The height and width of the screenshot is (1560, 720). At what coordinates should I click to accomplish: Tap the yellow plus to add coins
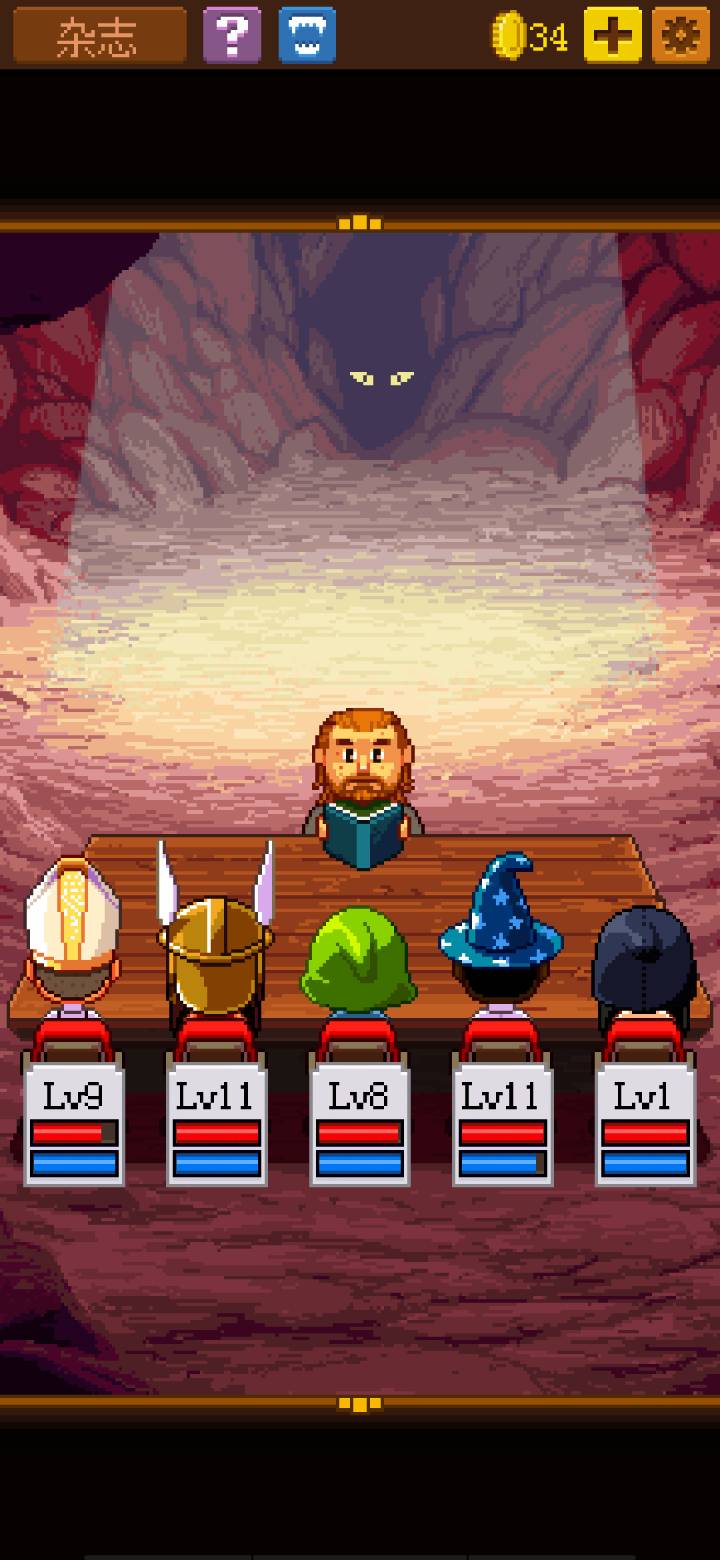coord(612,36)
